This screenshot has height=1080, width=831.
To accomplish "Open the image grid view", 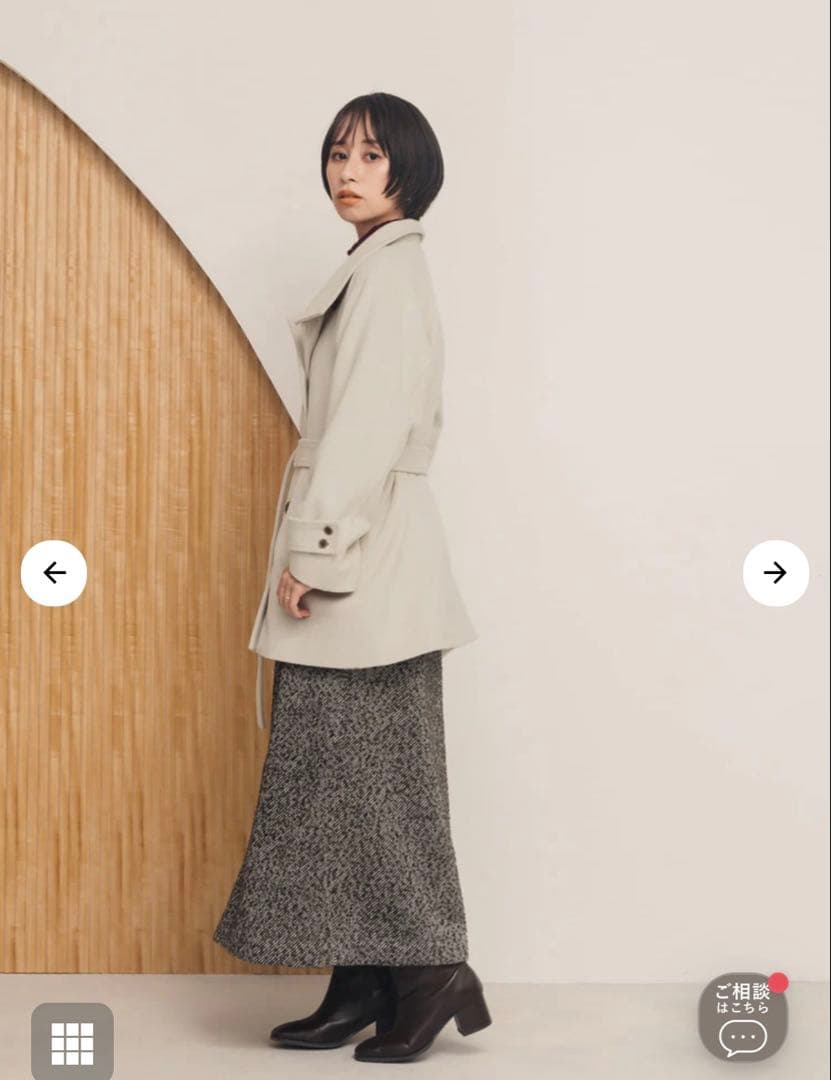I will (72, 1043).
